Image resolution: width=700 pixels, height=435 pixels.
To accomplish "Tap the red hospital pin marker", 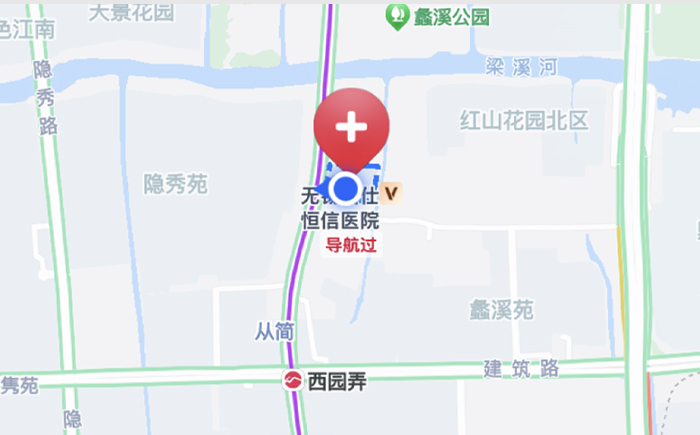I will [x=351, y=127].
